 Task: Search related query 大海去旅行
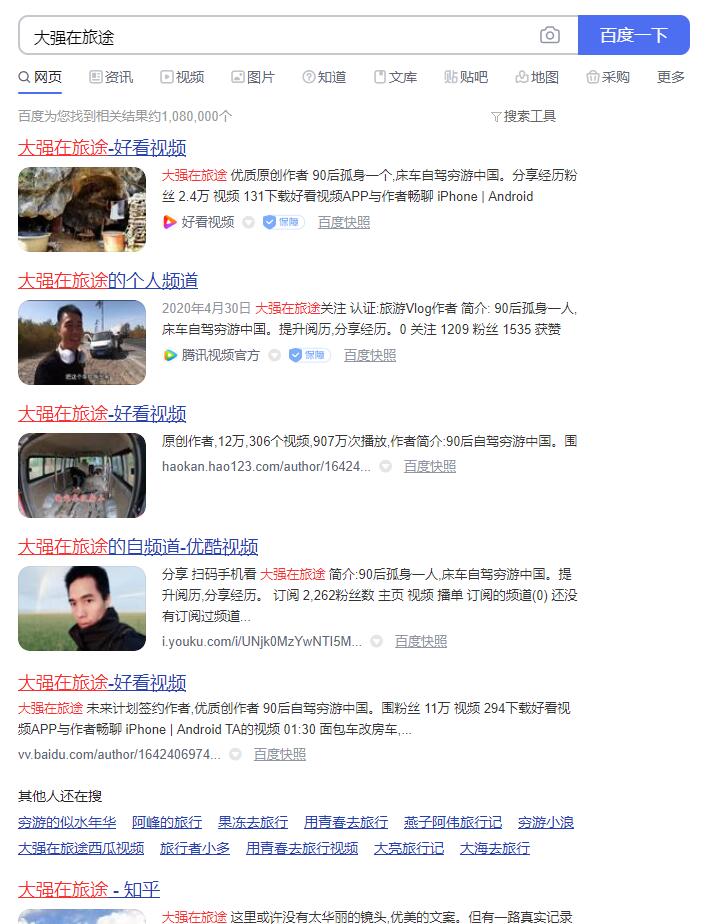click(x=495, y=848)
